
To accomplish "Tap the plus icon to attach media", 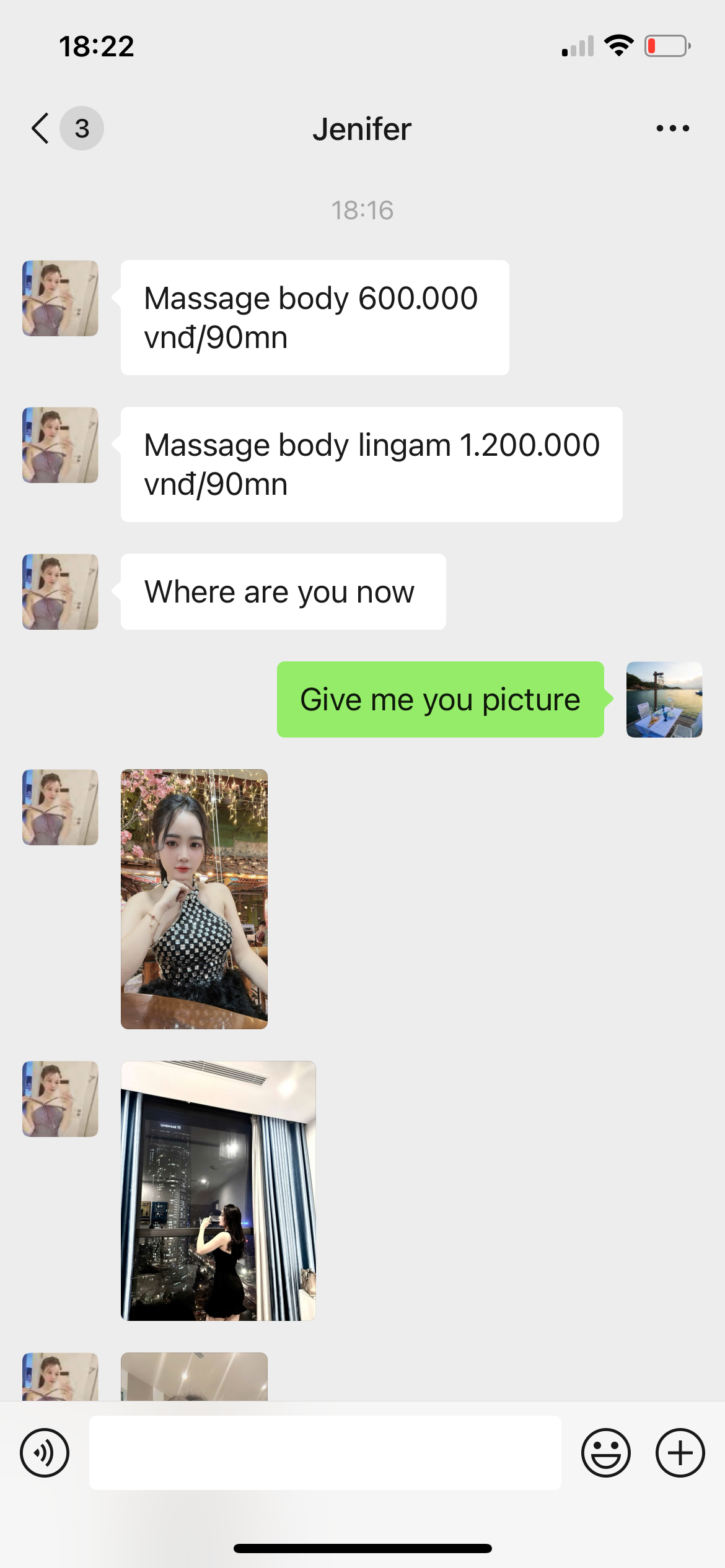I will point(679,1452).
